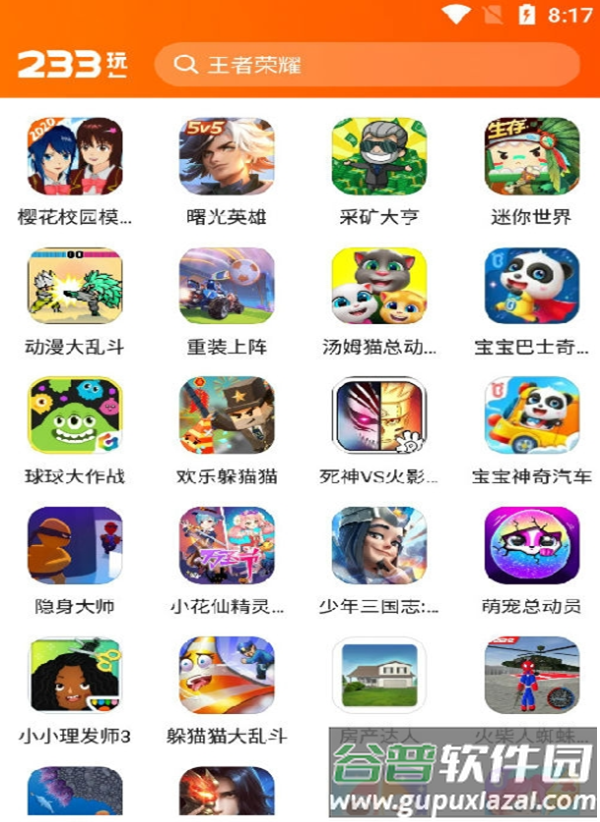Select 欢乐躲猫猫 game
The height and width of the screenshot is (822, 600).
[227, 416]
